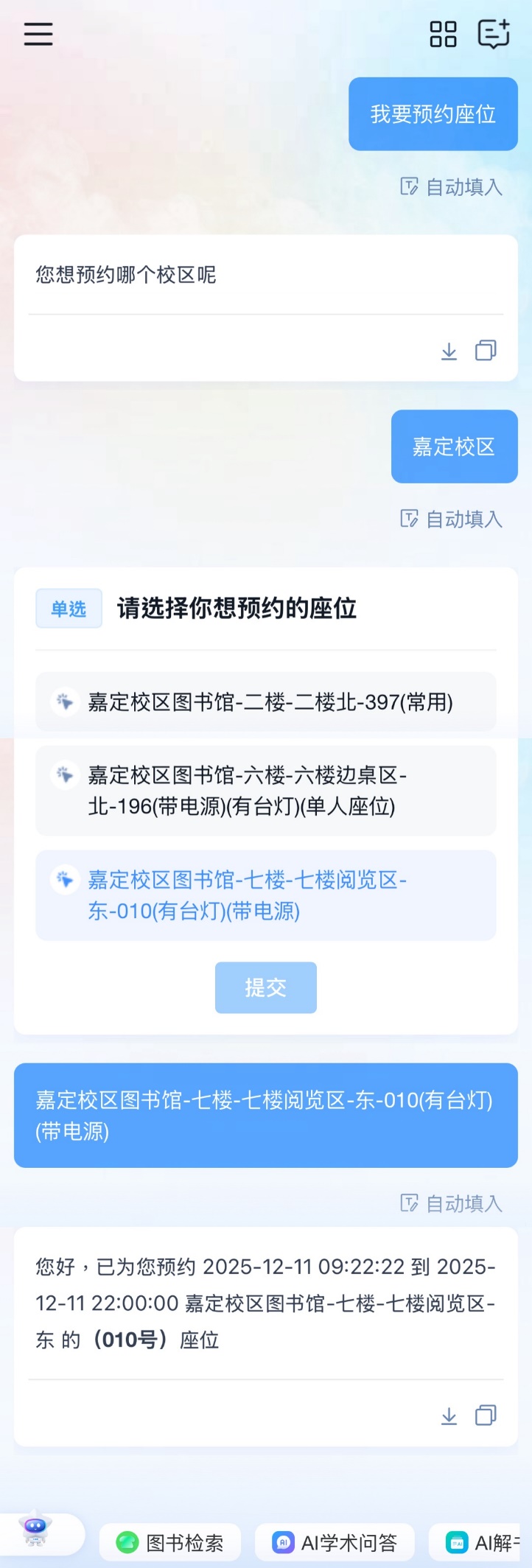Select seat 六楼边桌区-北-196
Viewport: 532px width, 1568px height.
tap(265, 791)
